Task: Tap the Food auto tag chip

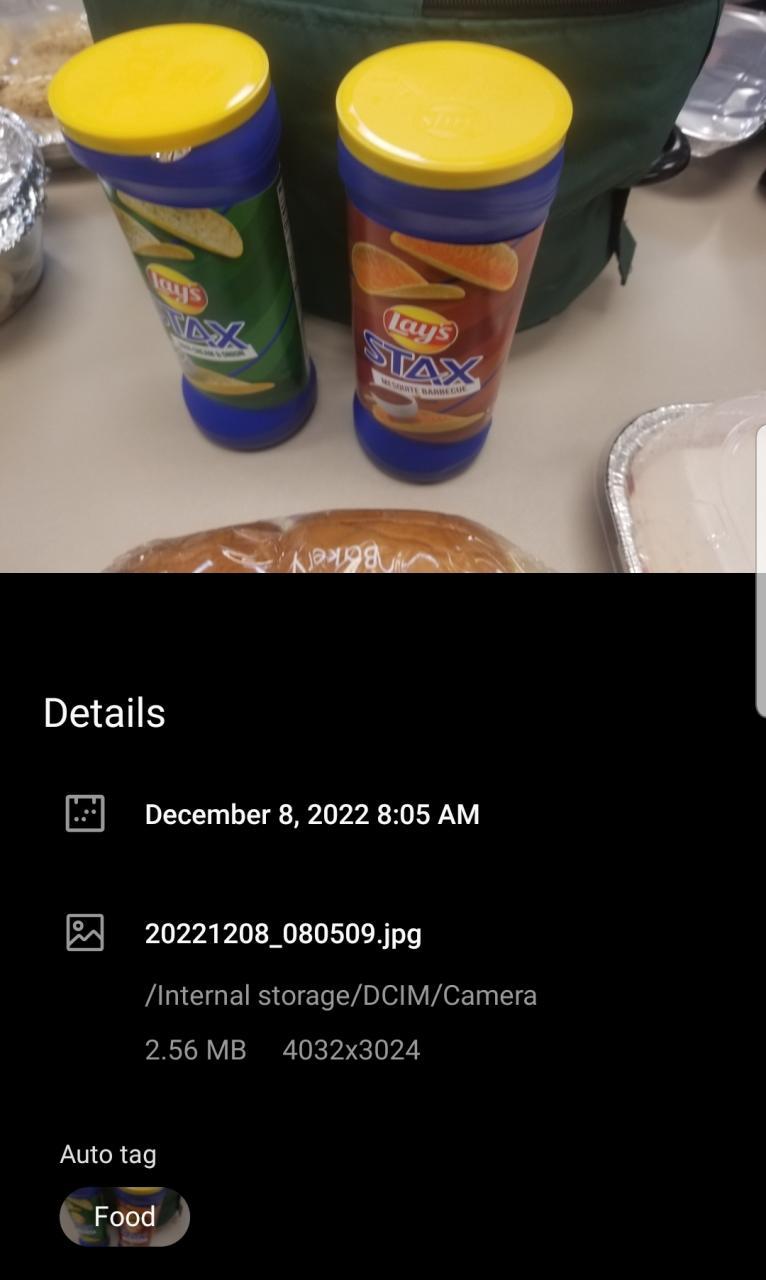Action: [x=124, y=1216]
